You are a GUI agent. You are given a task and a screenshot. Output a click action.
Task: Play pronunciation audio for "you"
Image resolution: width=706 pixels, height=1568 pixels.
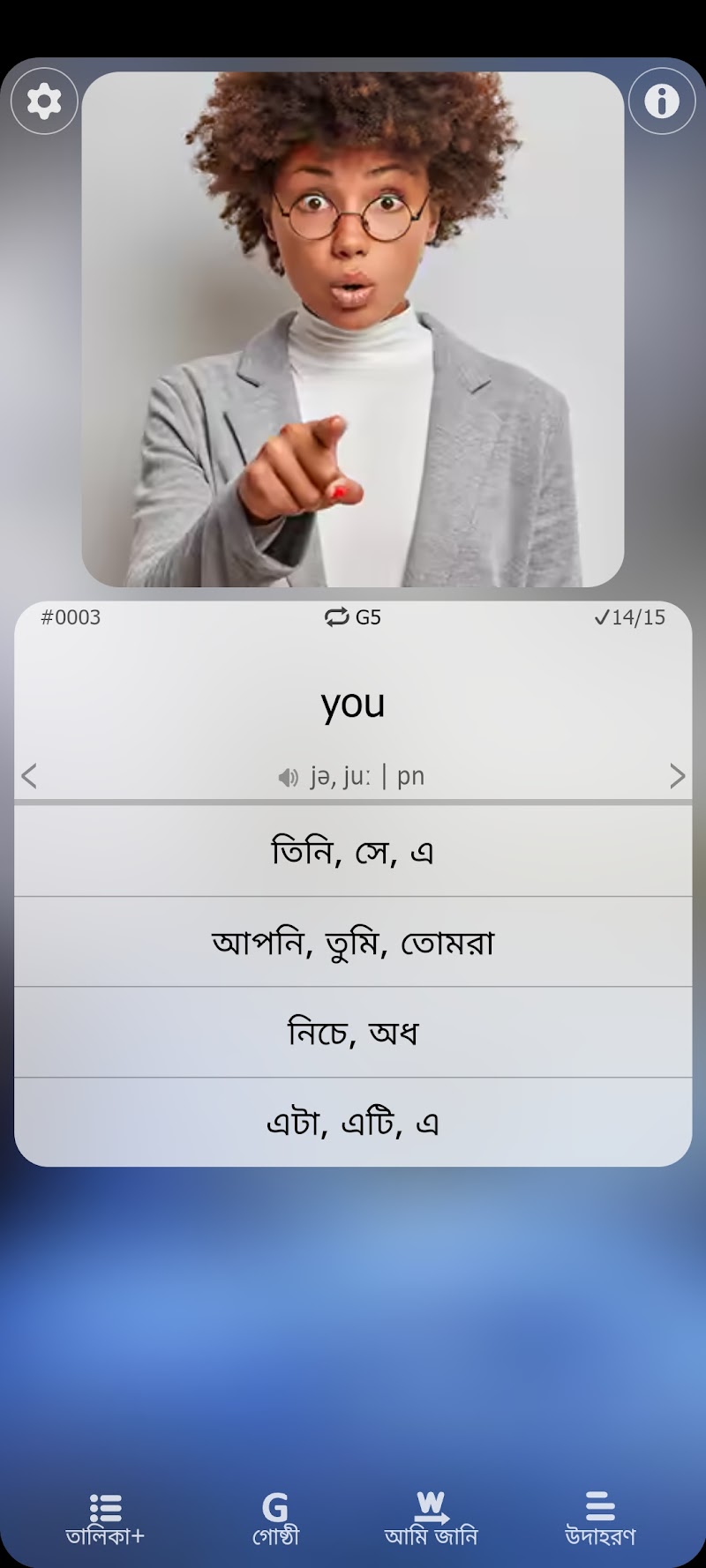(289, 778)
